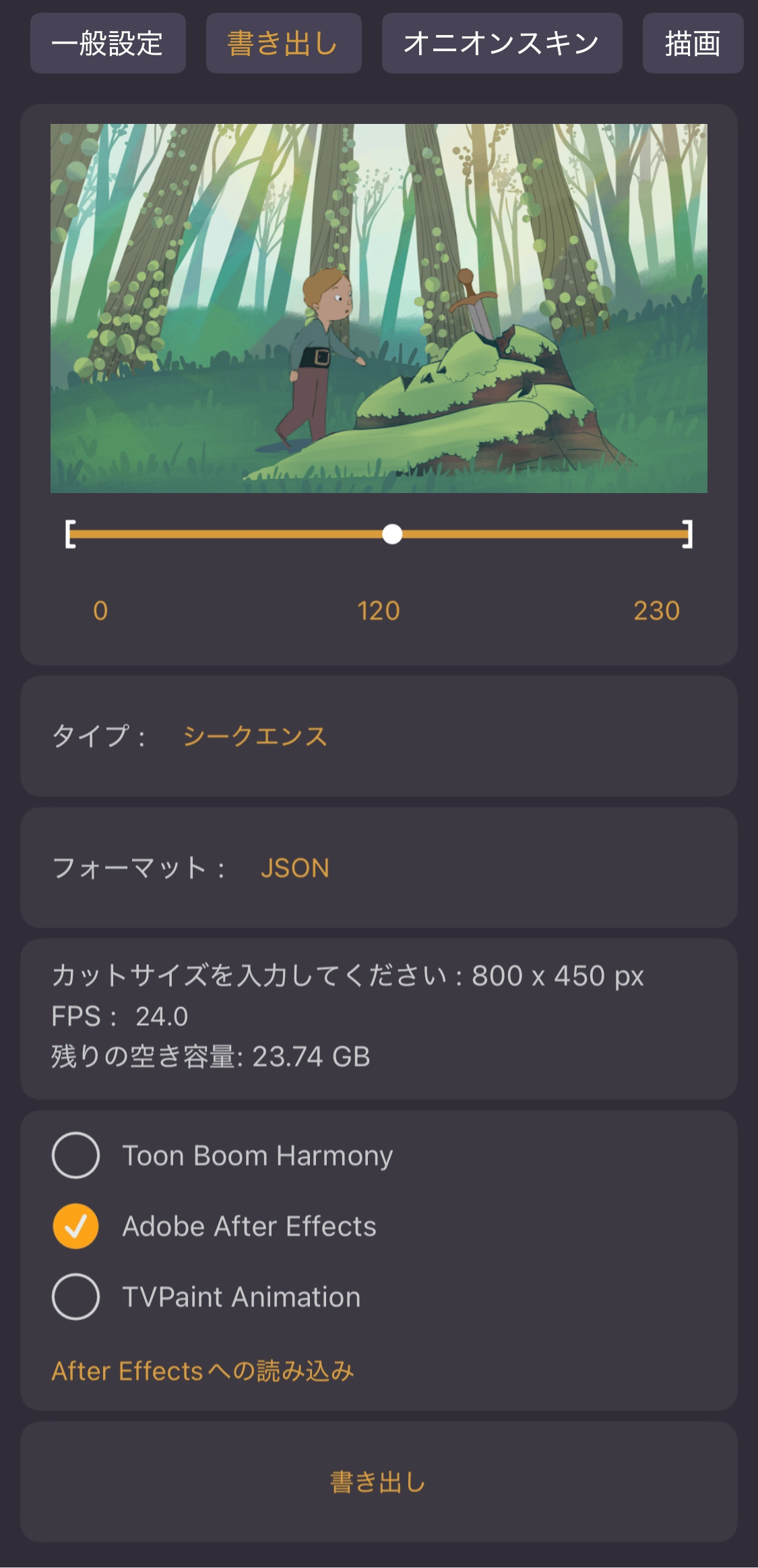
Task: Select Adobe After Effects option
Action: point(76,1226)
